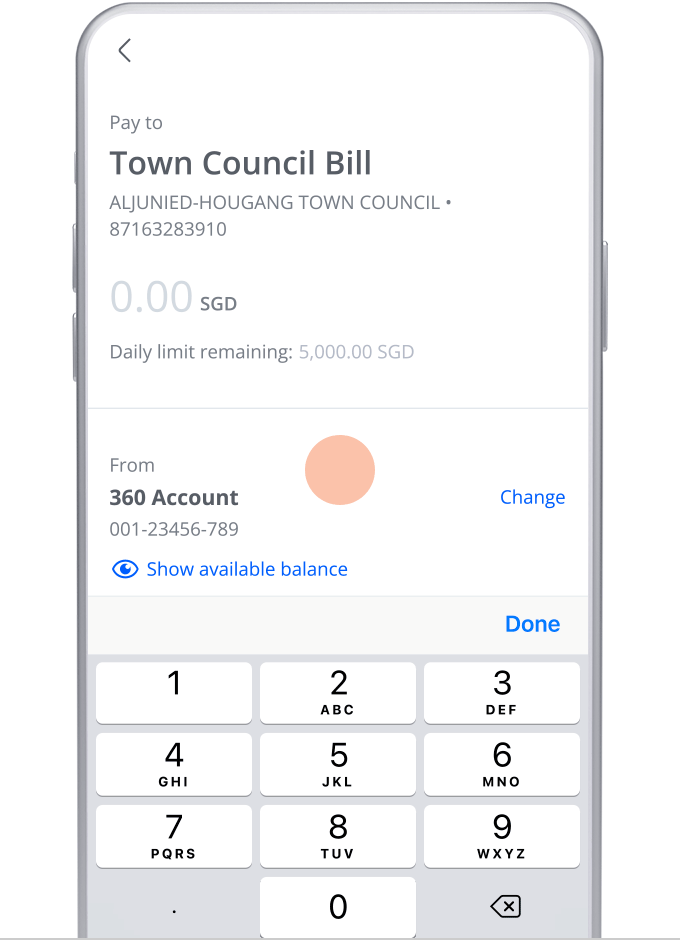Enter digit 5 on the keypad
680x940 pixels.
tap(338, 764)
